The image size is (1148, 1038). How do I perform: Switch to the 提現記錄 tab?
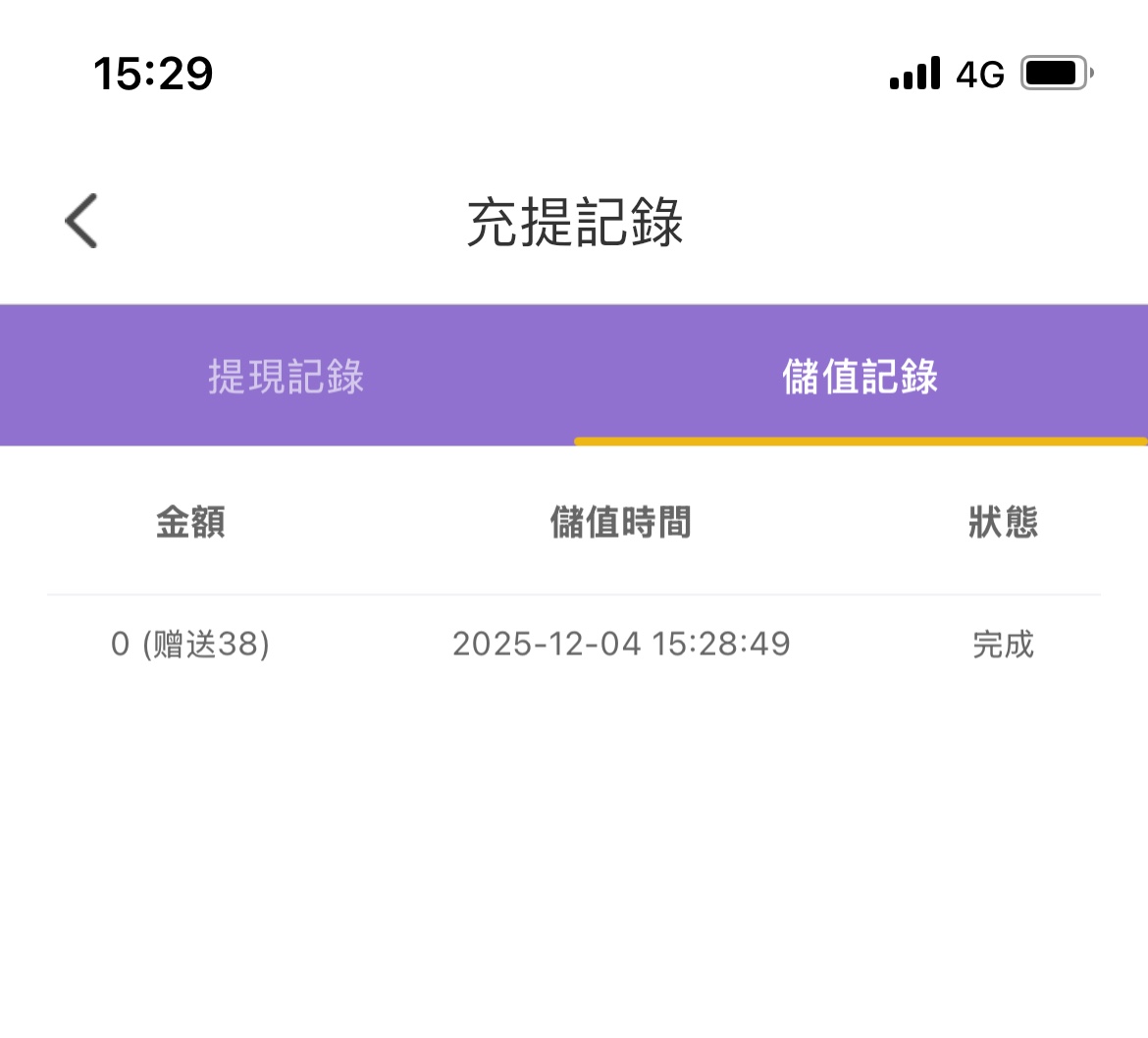coord(286,377)
